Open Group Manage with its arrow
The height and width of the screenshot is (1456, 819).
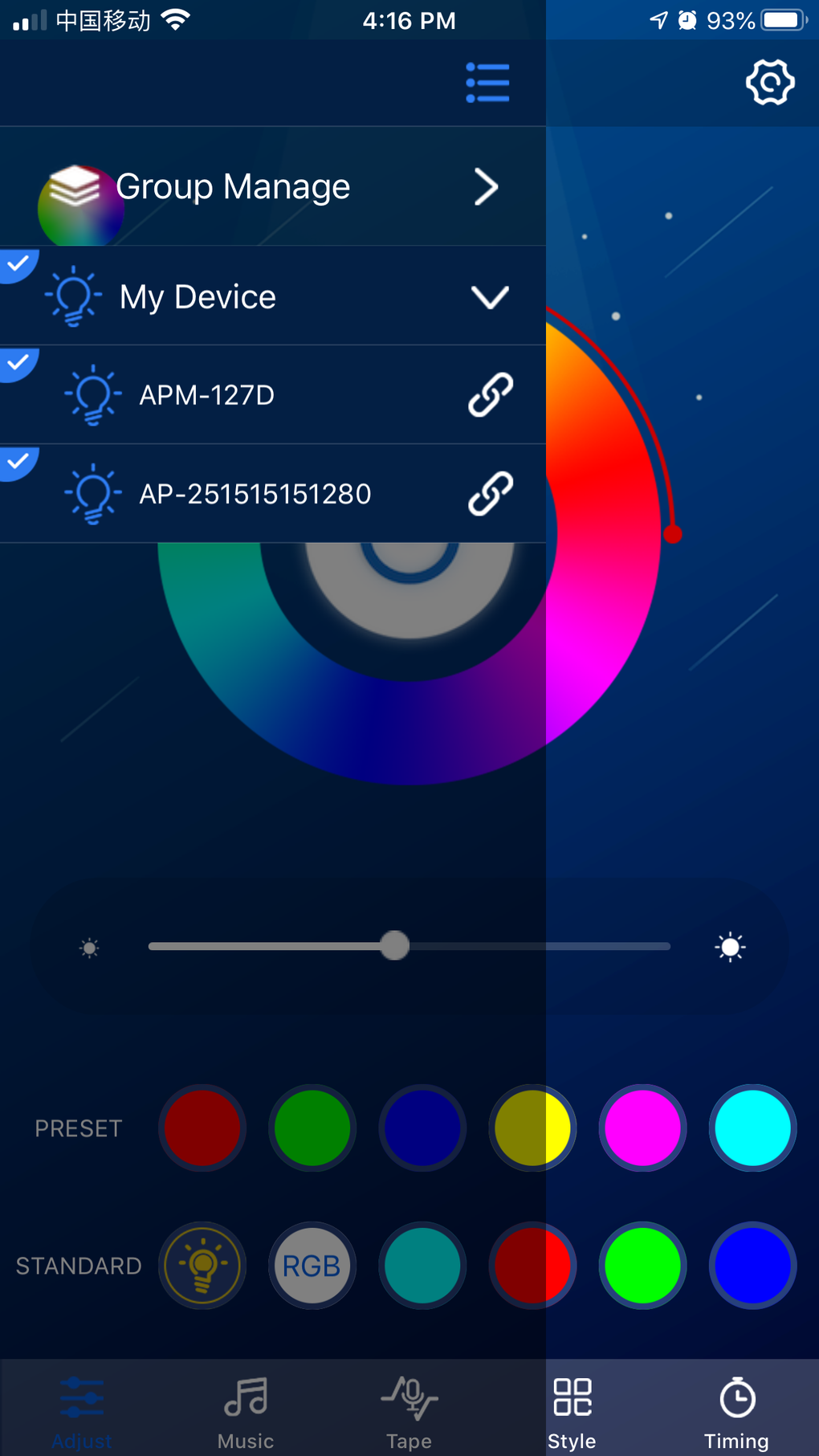click(486, 186)
